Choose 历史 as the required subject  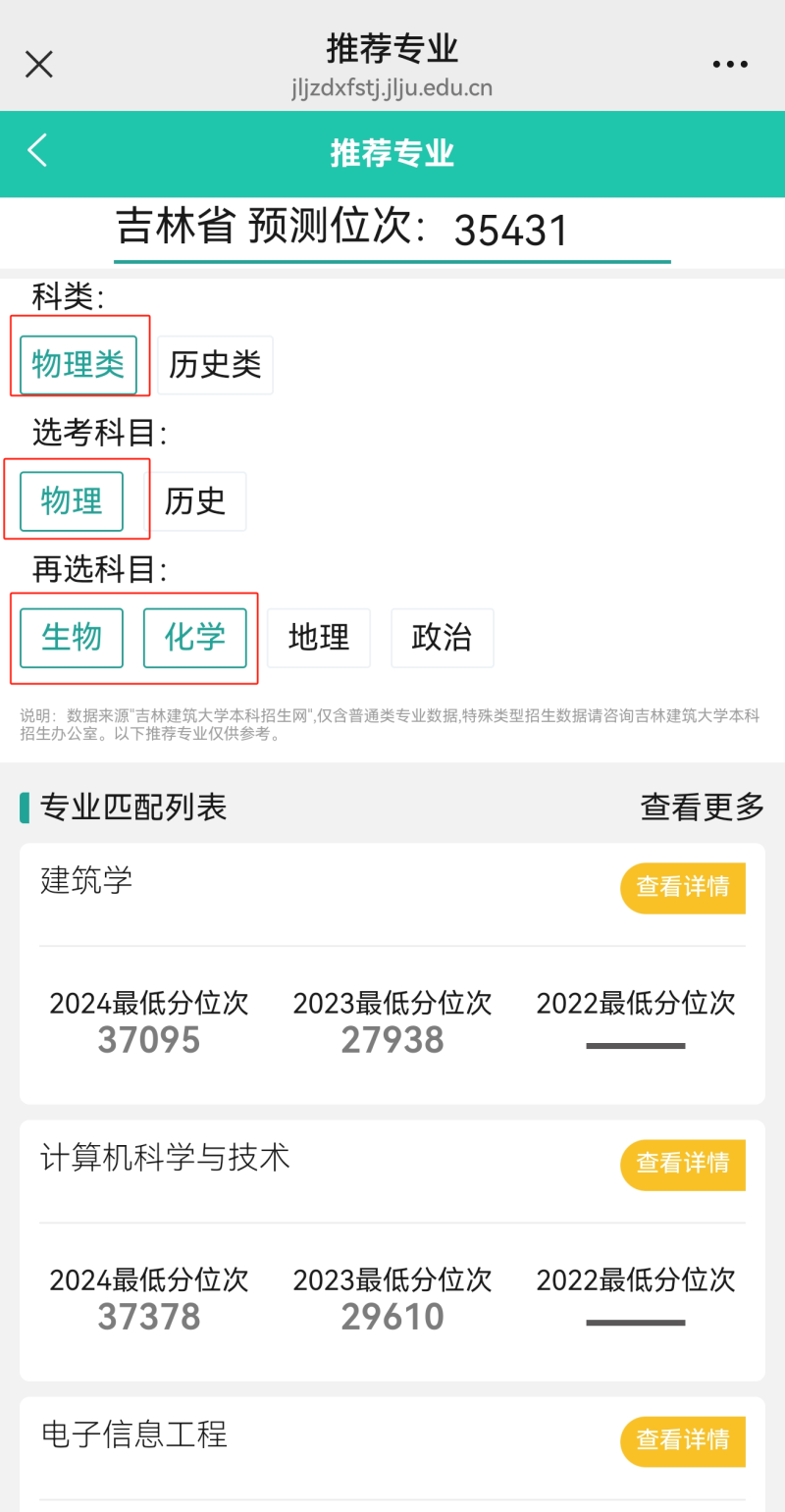click(195, 501)
